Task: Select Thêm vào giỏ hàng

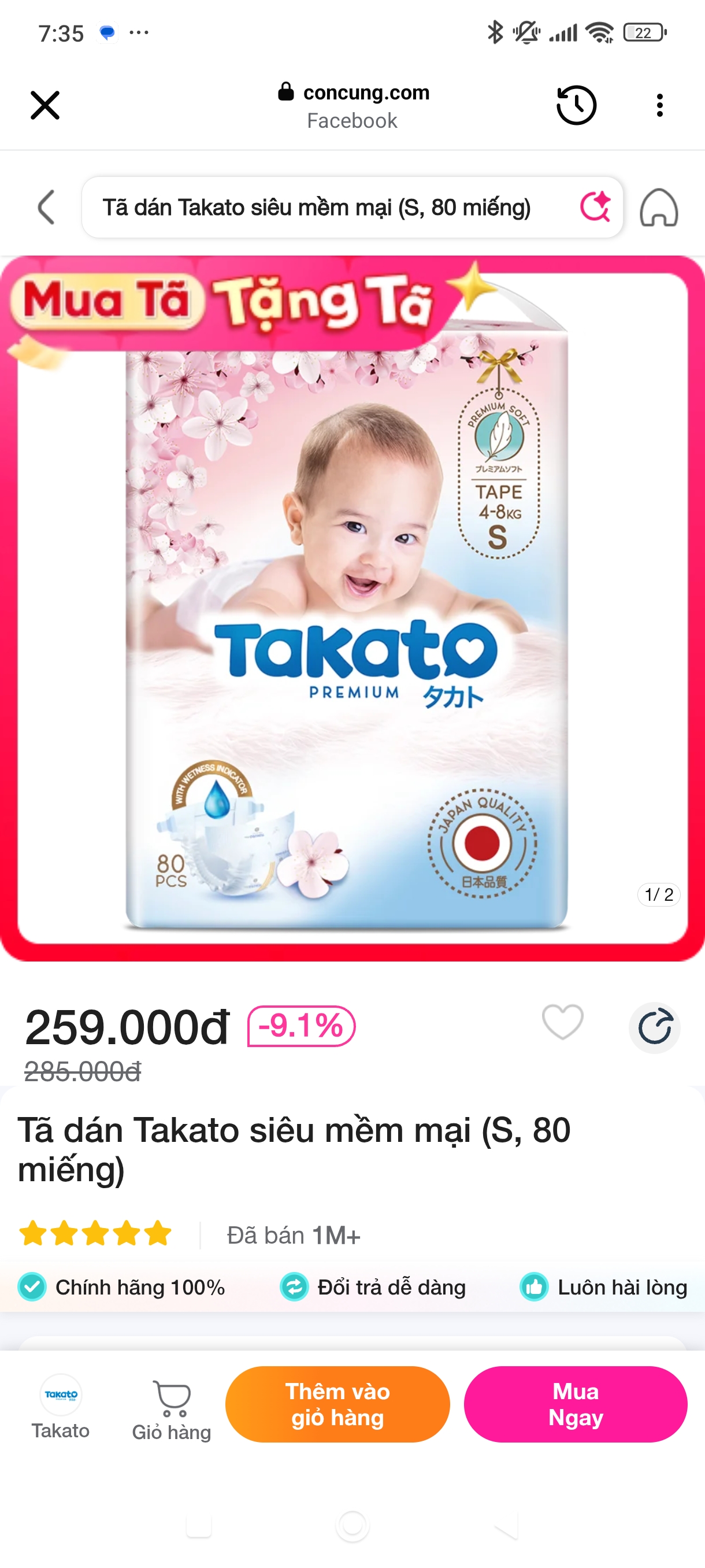Action: point(337,1404)
